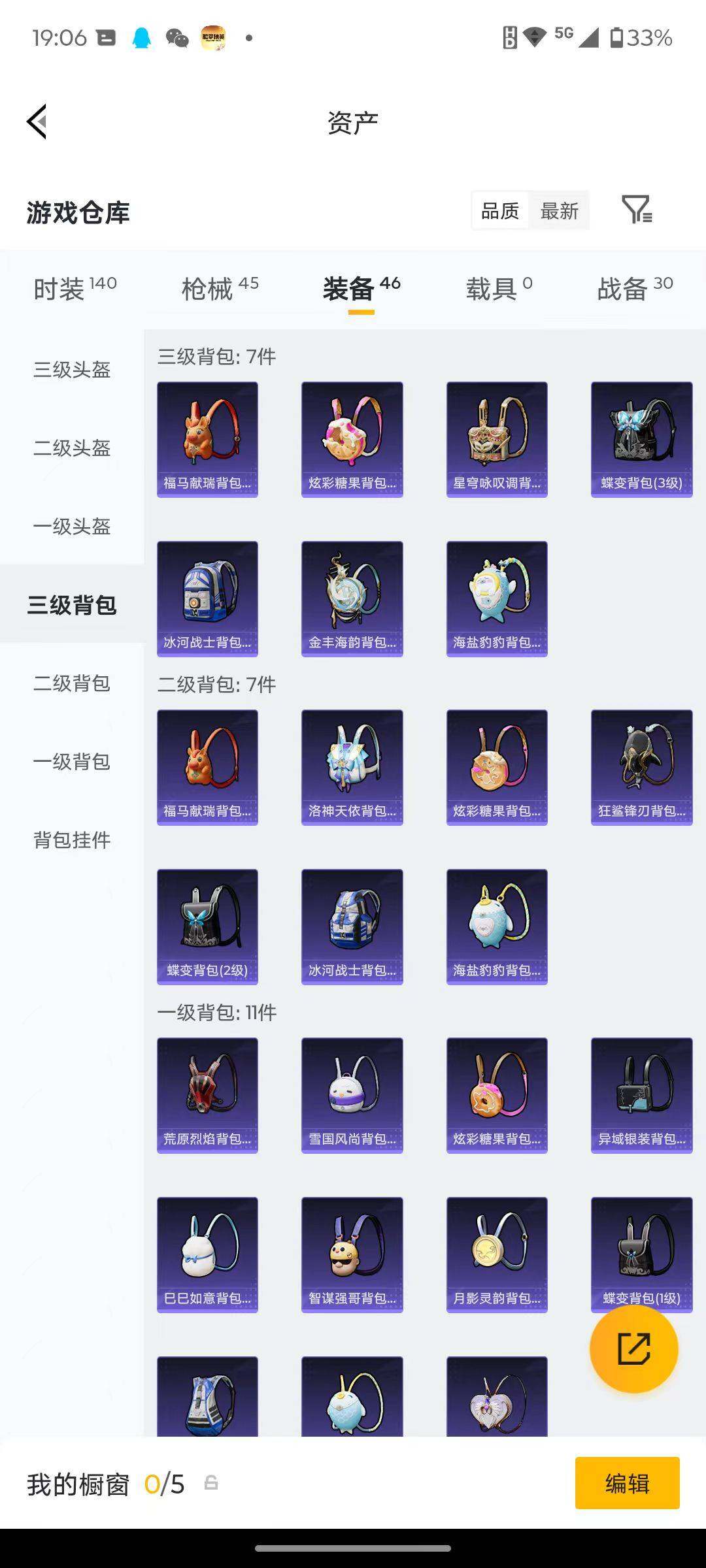
Task: Sort items by 最新
Action: click(559, 211)
